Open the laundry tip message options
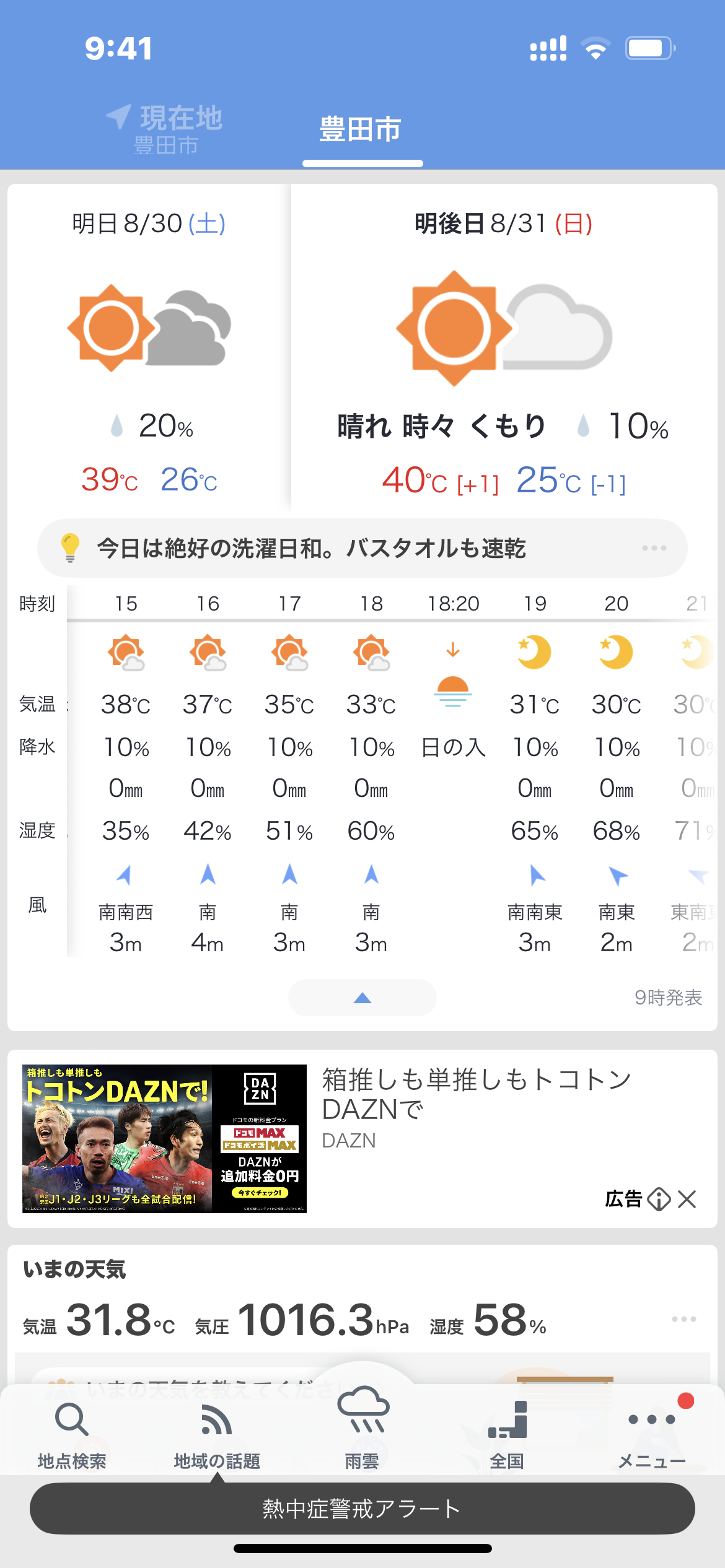 654,548
